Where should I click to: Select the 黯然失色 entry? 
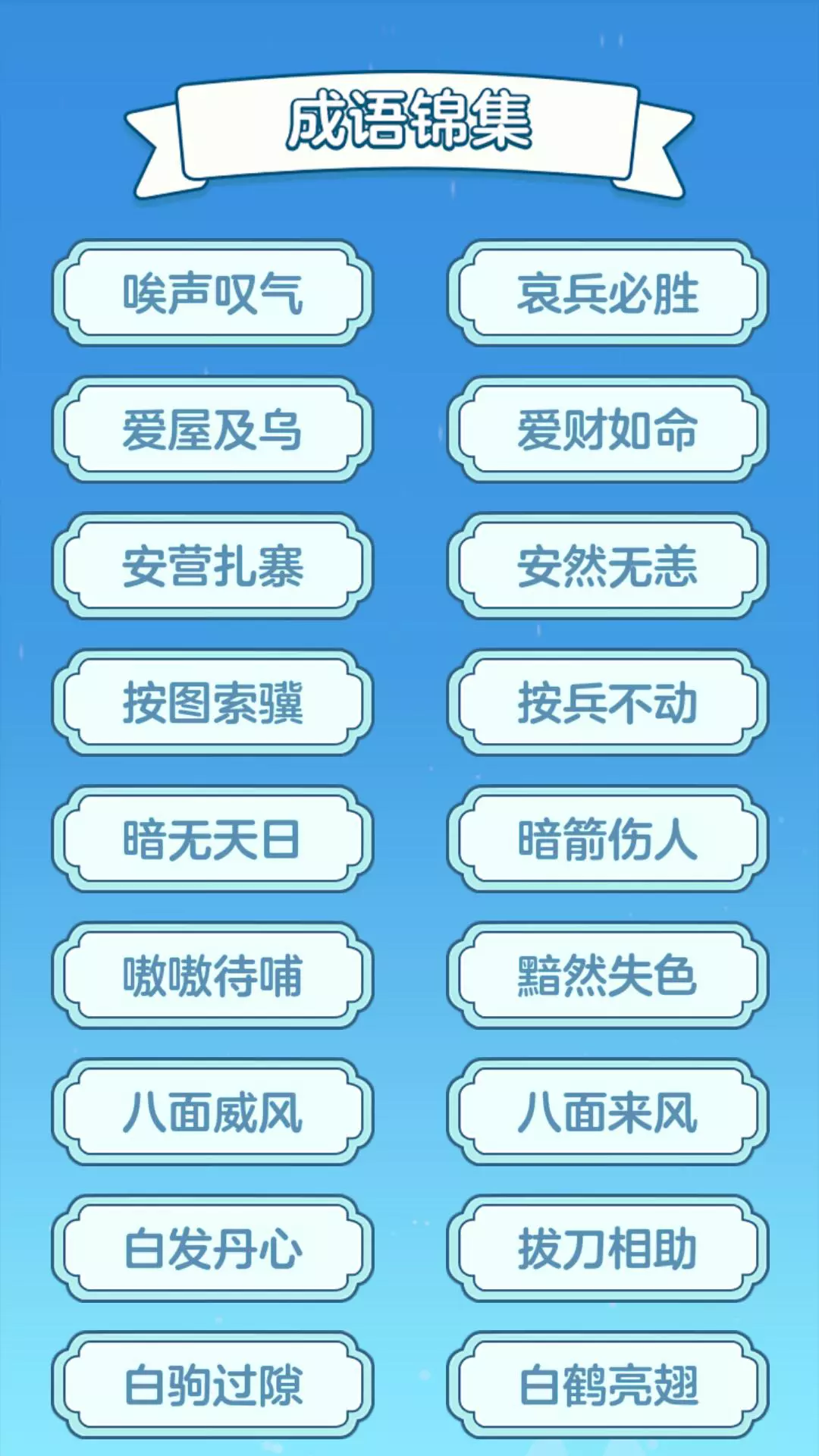(607, 976)
